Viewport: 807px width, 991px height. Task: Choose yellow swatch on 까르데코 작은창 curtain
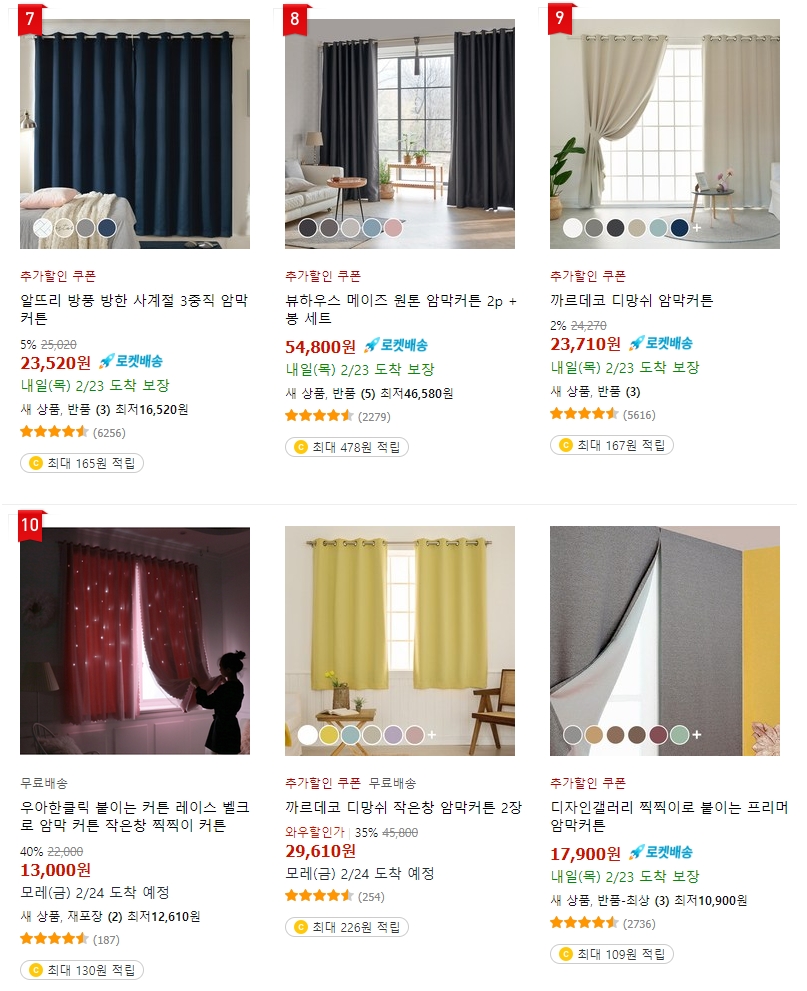(329, 735)
